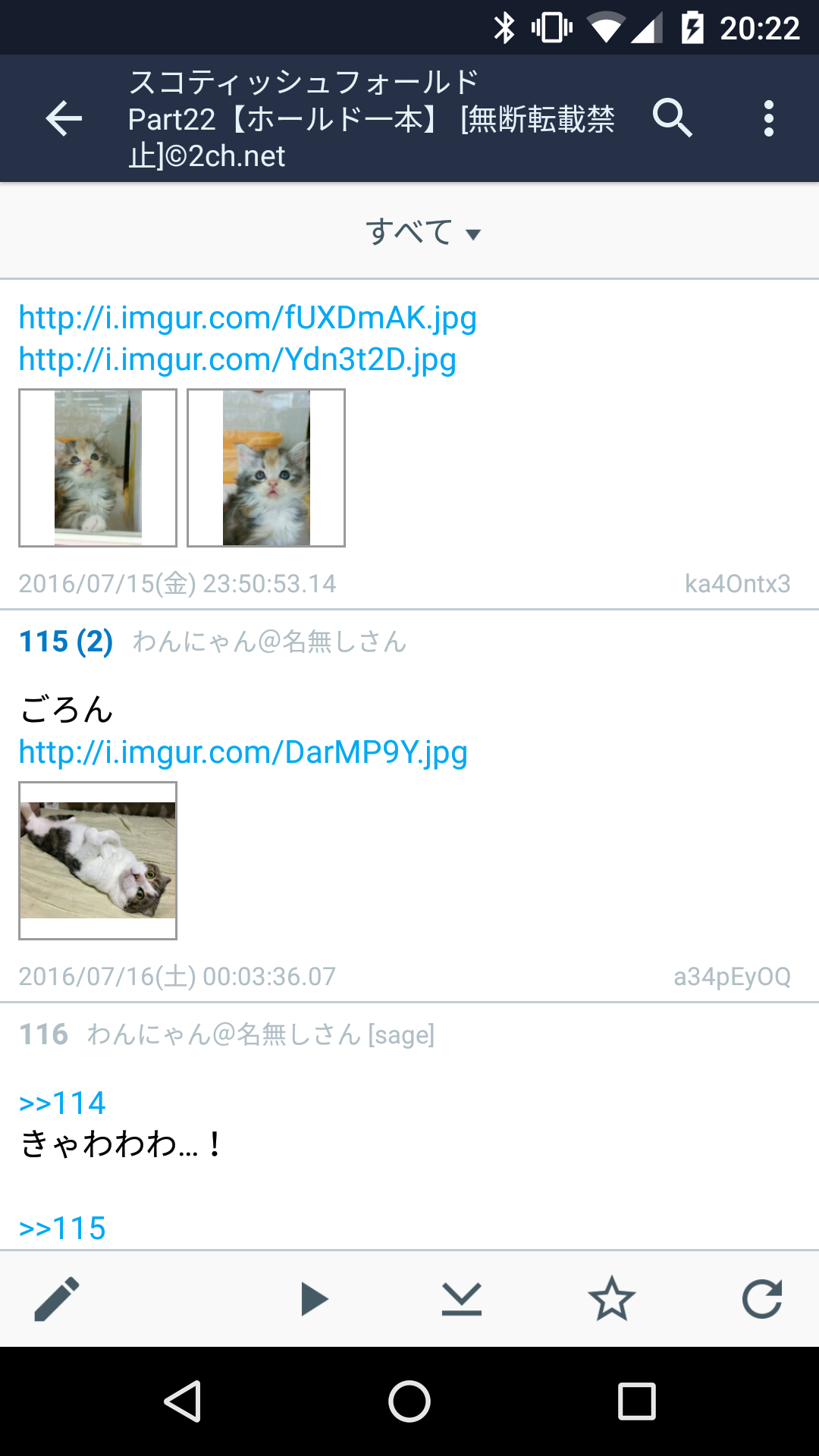Expand the すべて filter dropdown
Screen dimensions: 819x1456
click(x=422, y=232)
